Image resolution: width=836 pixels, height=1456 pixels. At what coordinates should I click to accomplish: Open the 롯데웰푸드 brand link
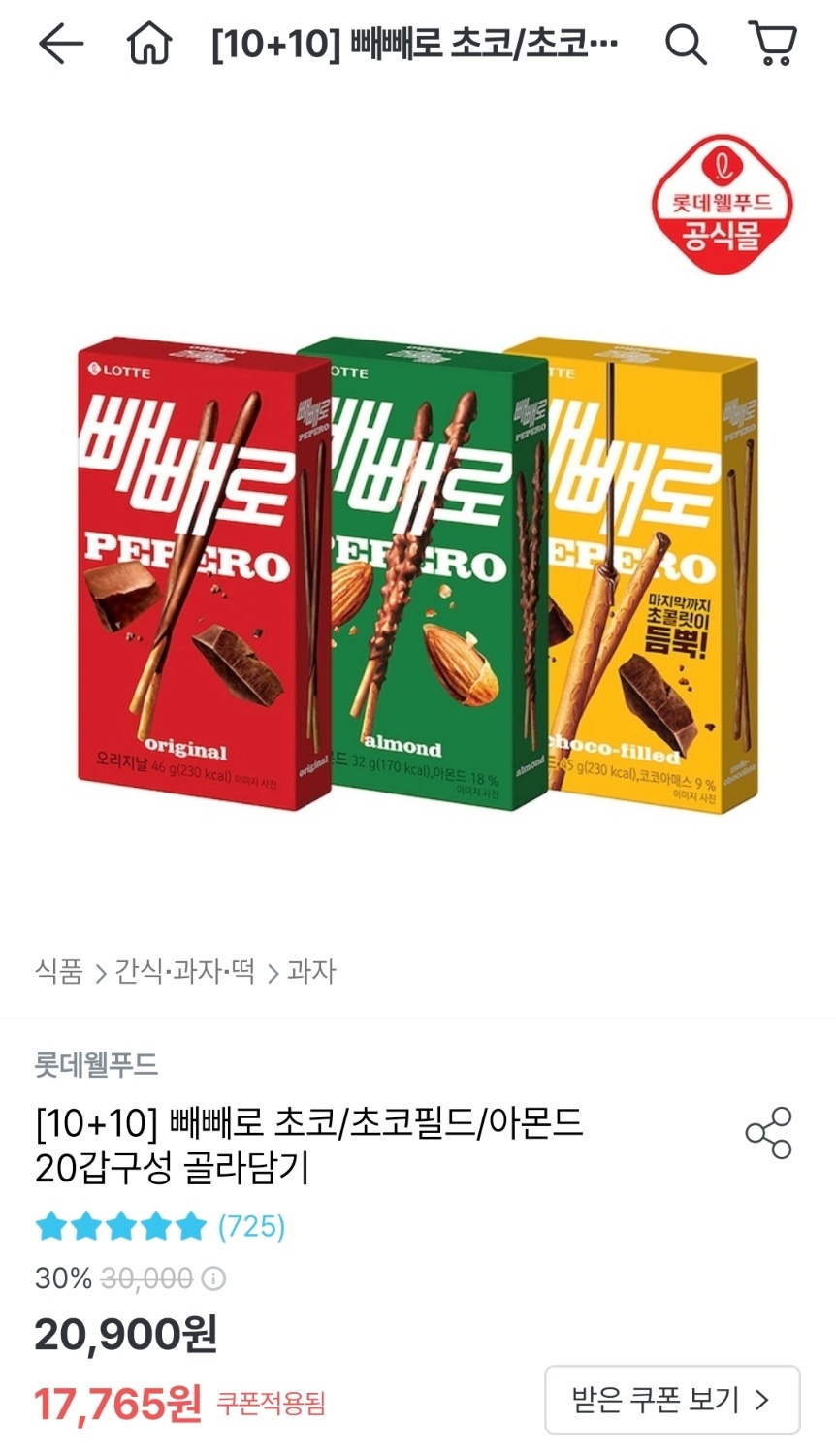[96, 1064]
